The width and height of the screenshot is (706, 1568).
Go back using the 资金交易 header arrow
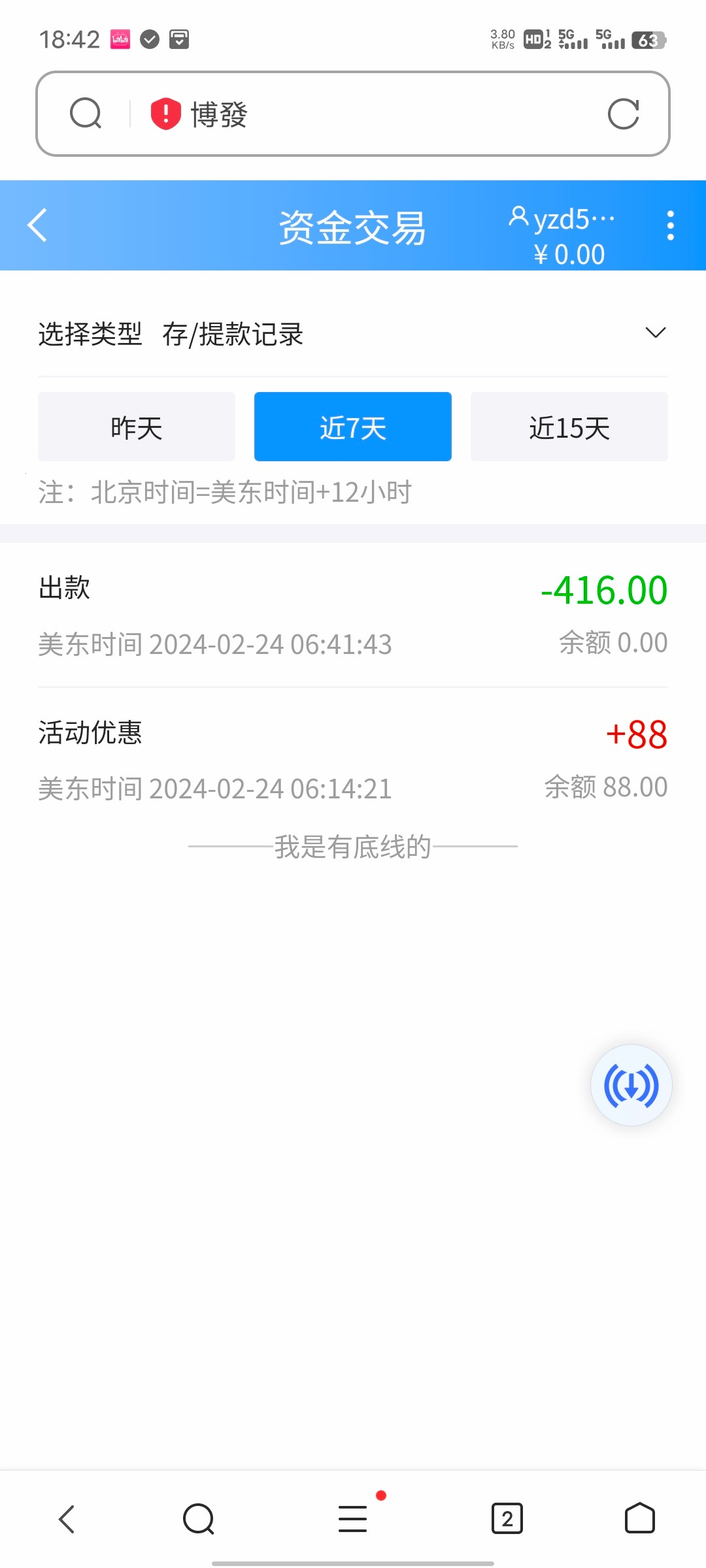tap(38, 225)
